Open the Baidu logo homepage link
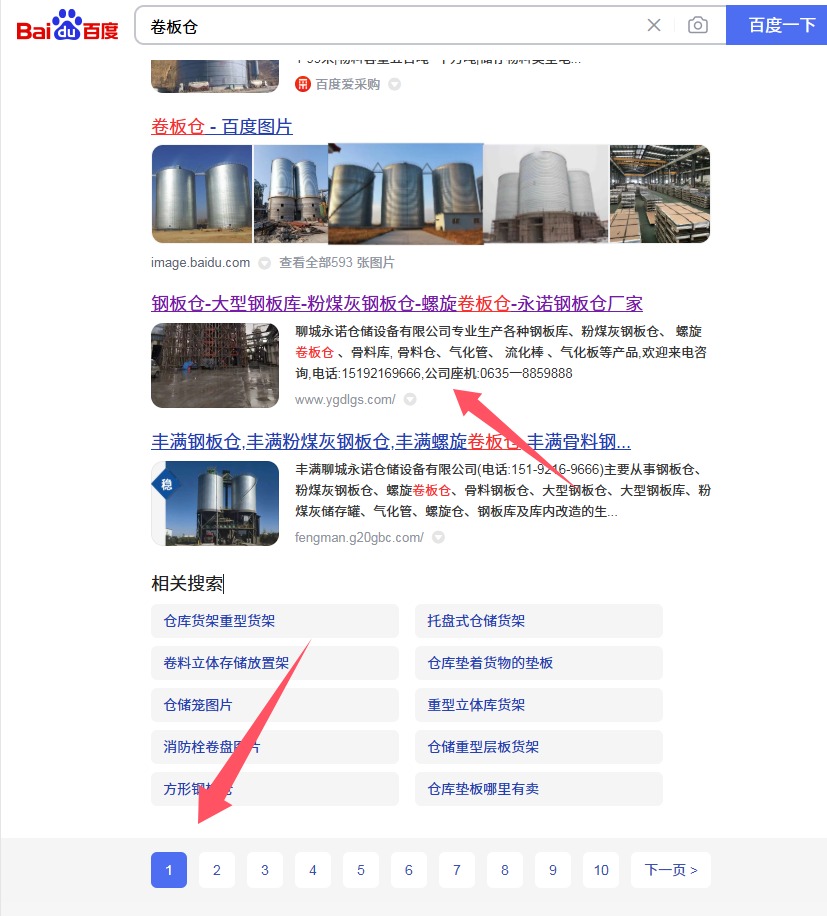827x916 pixels. pyautogui.click(x=67, y=25)
